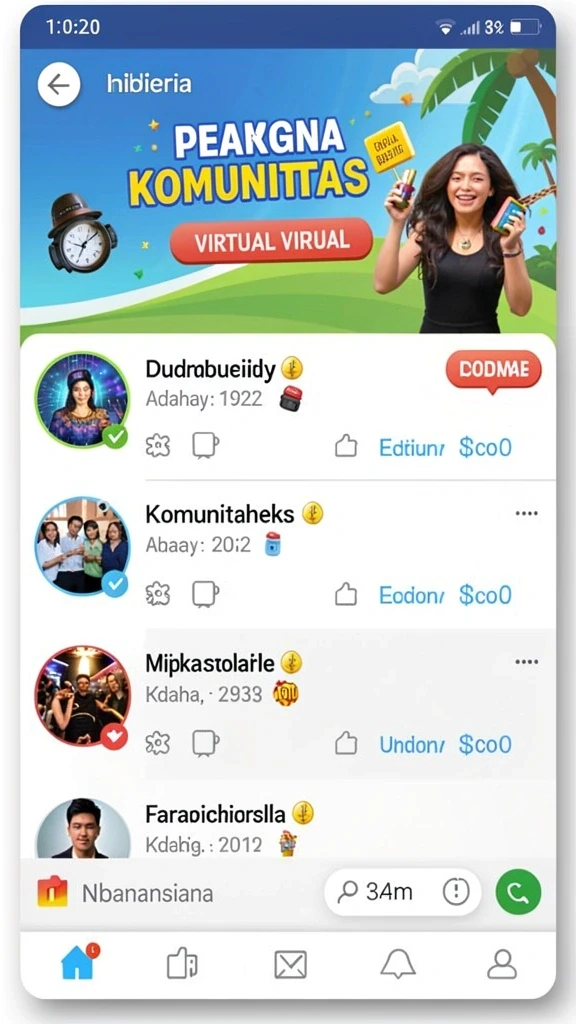Tap the Undon link under Mipkastolarle
Screen dimensions: 576x1024
(x=412, y=744)
